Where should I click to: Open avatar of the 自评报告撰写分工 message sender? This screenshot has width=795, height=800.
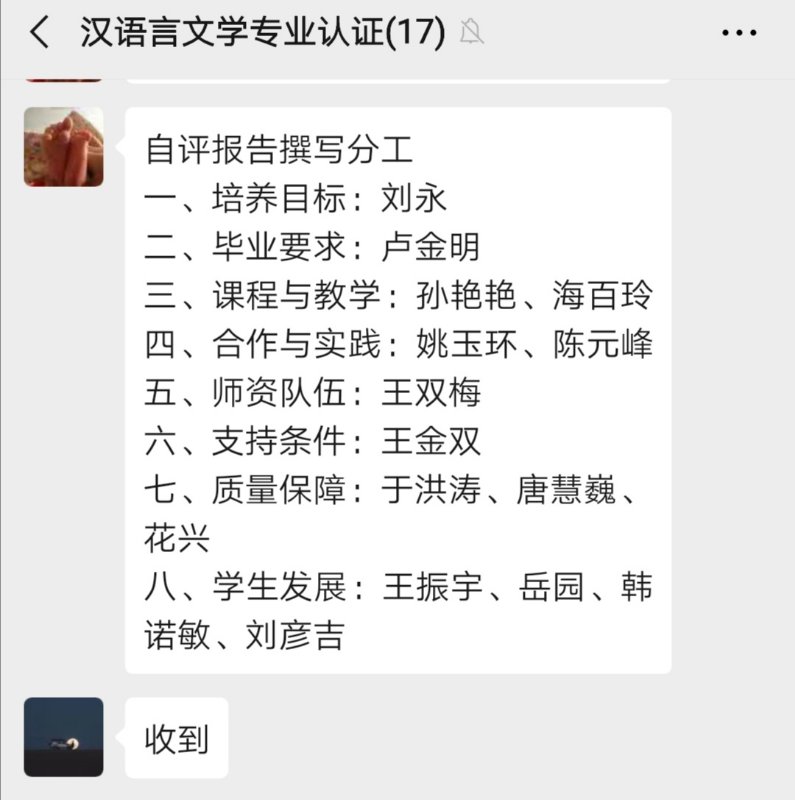[x=64, y=147]
